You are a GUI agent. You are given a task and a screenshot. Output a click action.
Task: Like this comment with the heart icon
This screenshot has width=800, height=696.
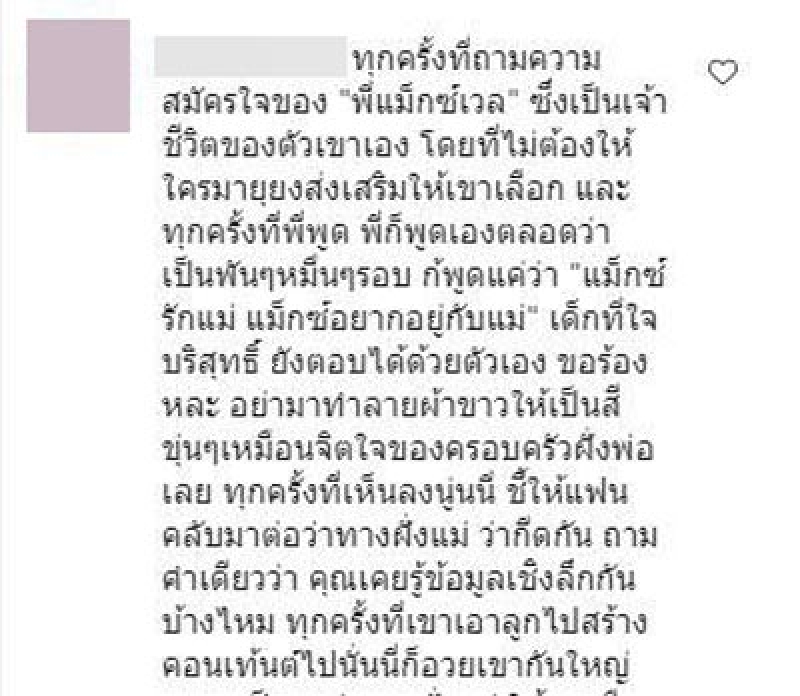tap(722, 71)
